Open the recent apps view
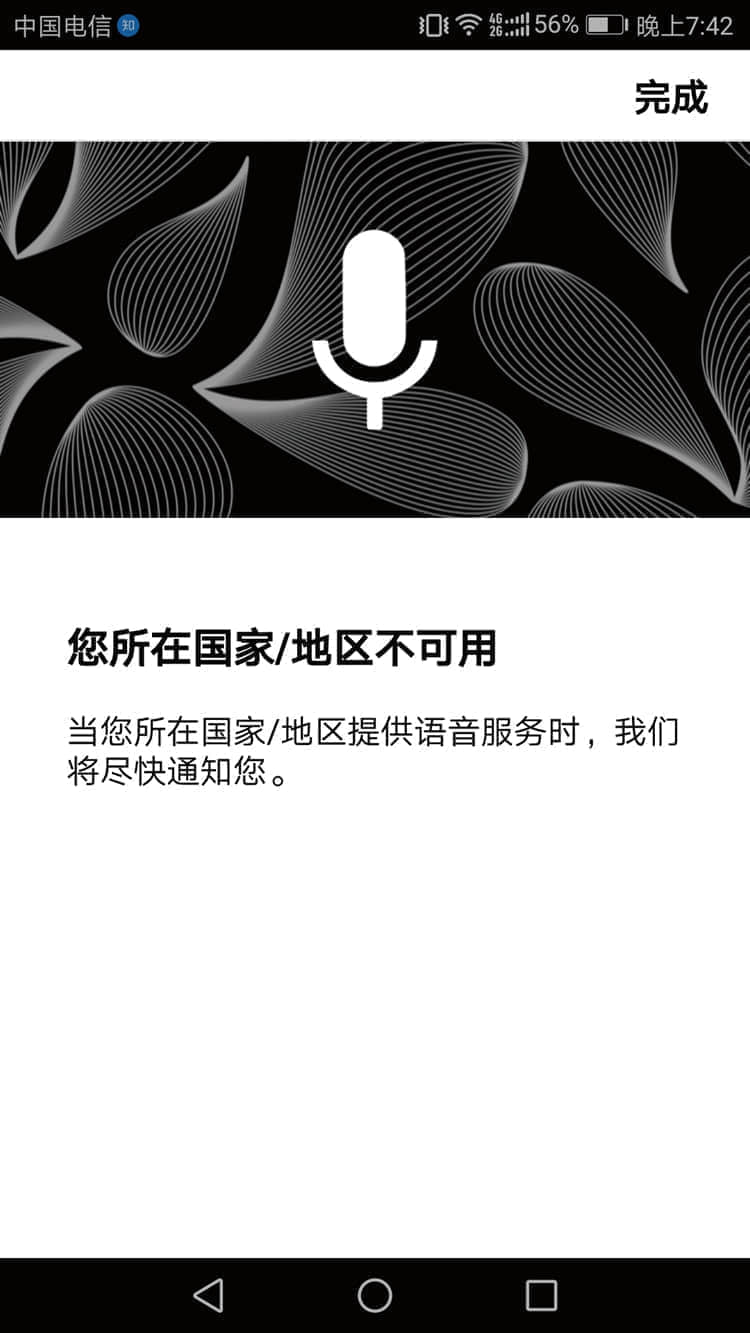This screenshot has height=1333, width=750. click(541, 1295)
